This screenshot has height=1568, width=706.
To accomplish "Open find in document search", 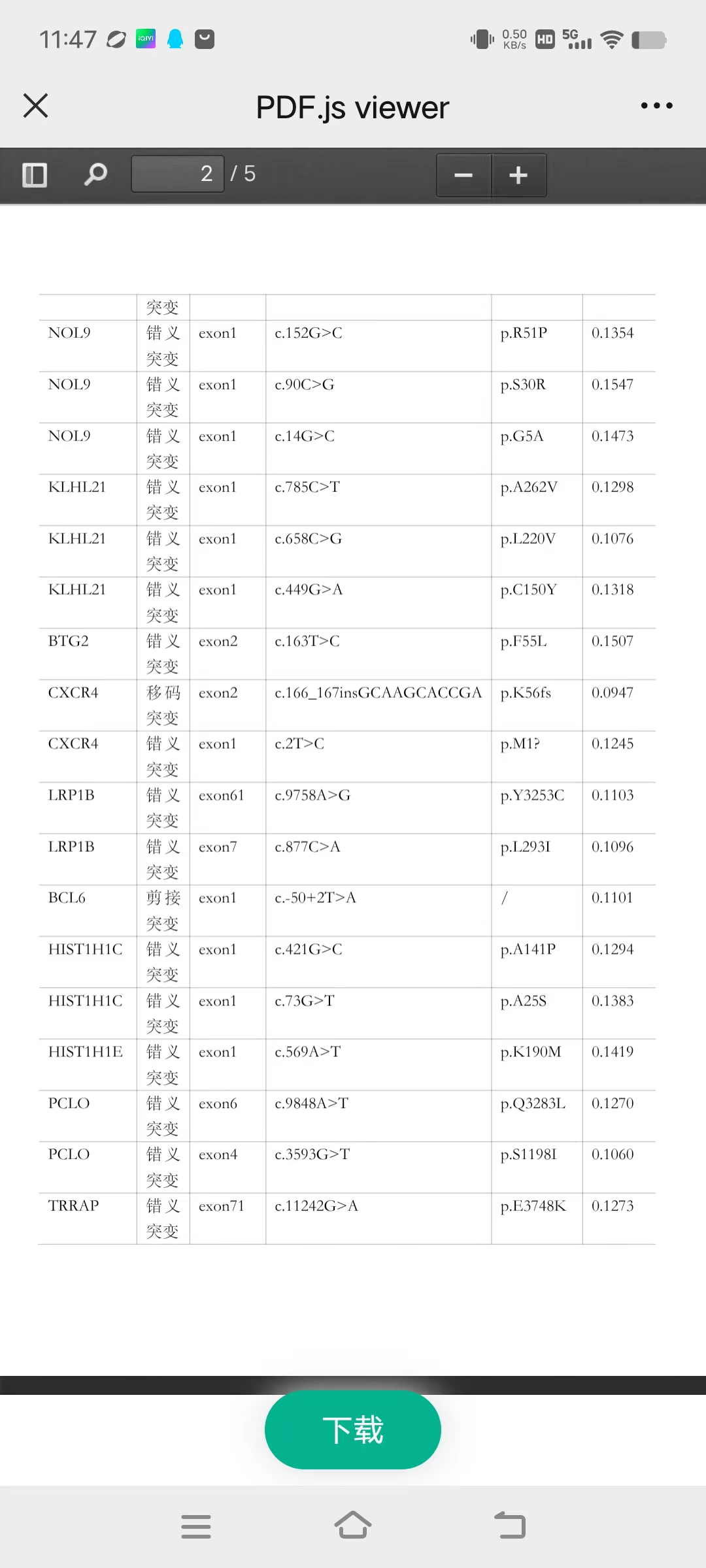I will 95,174.
